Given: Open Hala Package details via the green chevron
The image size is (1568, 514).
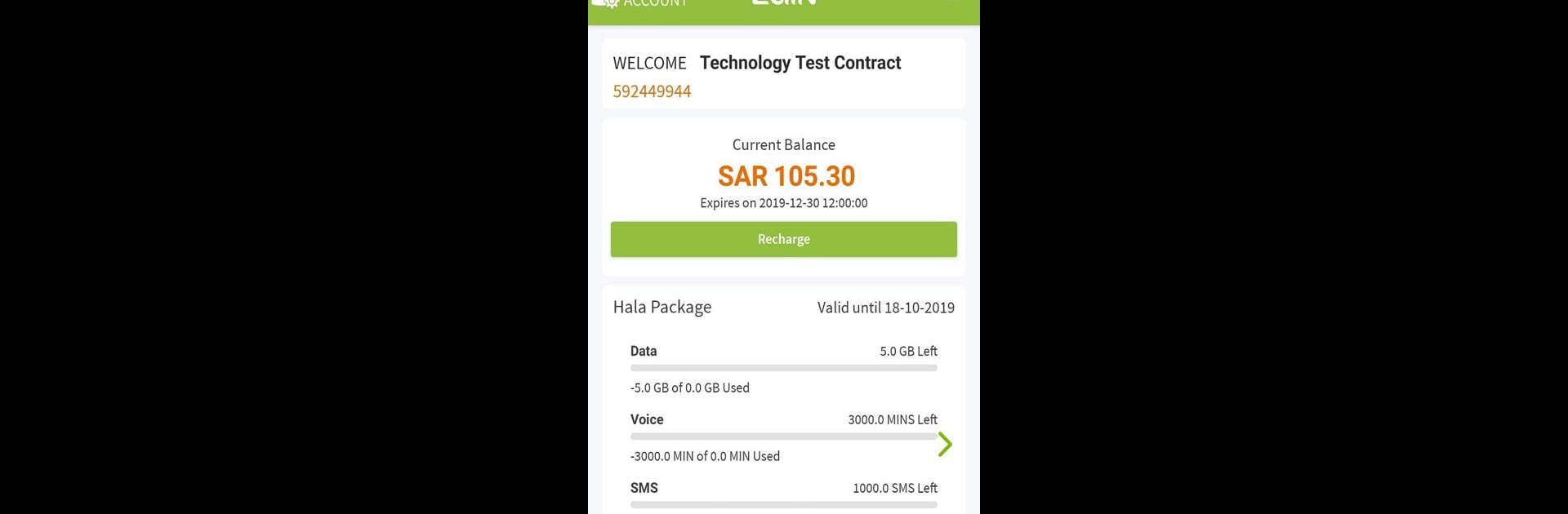Looking at the screenshot, I should point(945,444).
